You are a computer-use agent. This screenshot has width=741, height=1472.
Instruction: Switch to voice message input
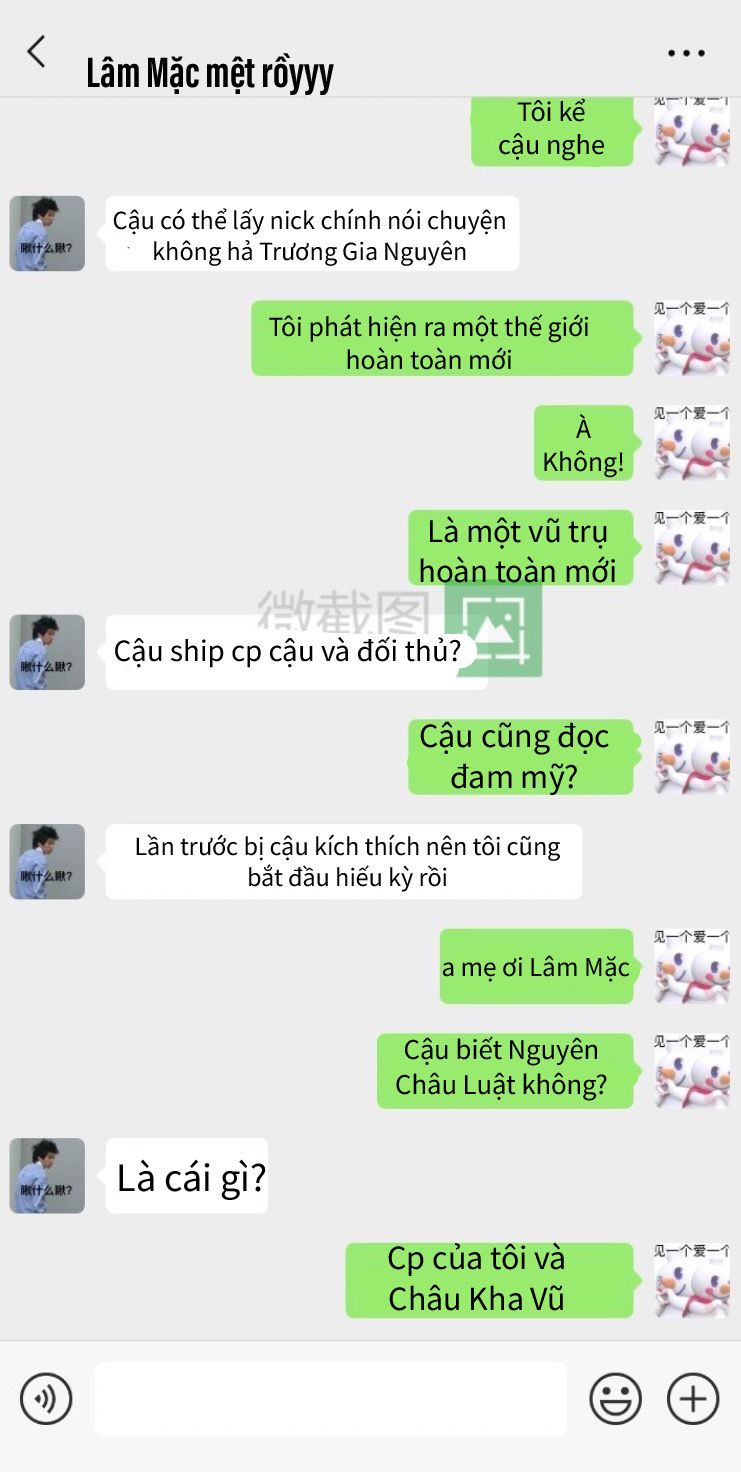46,1398
